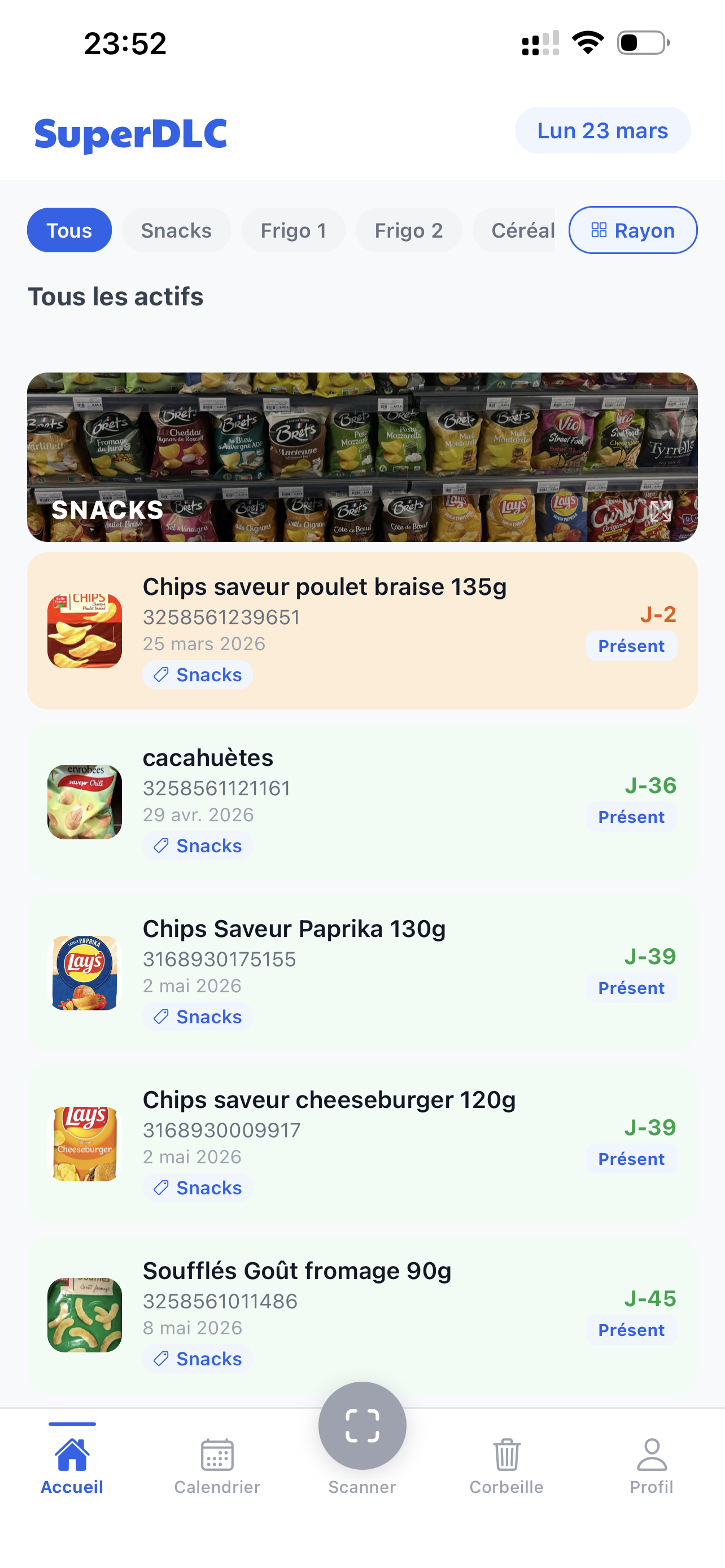Open the cacahuètes product entry
Screen dimensions: 725x1568
pos(362,801)
